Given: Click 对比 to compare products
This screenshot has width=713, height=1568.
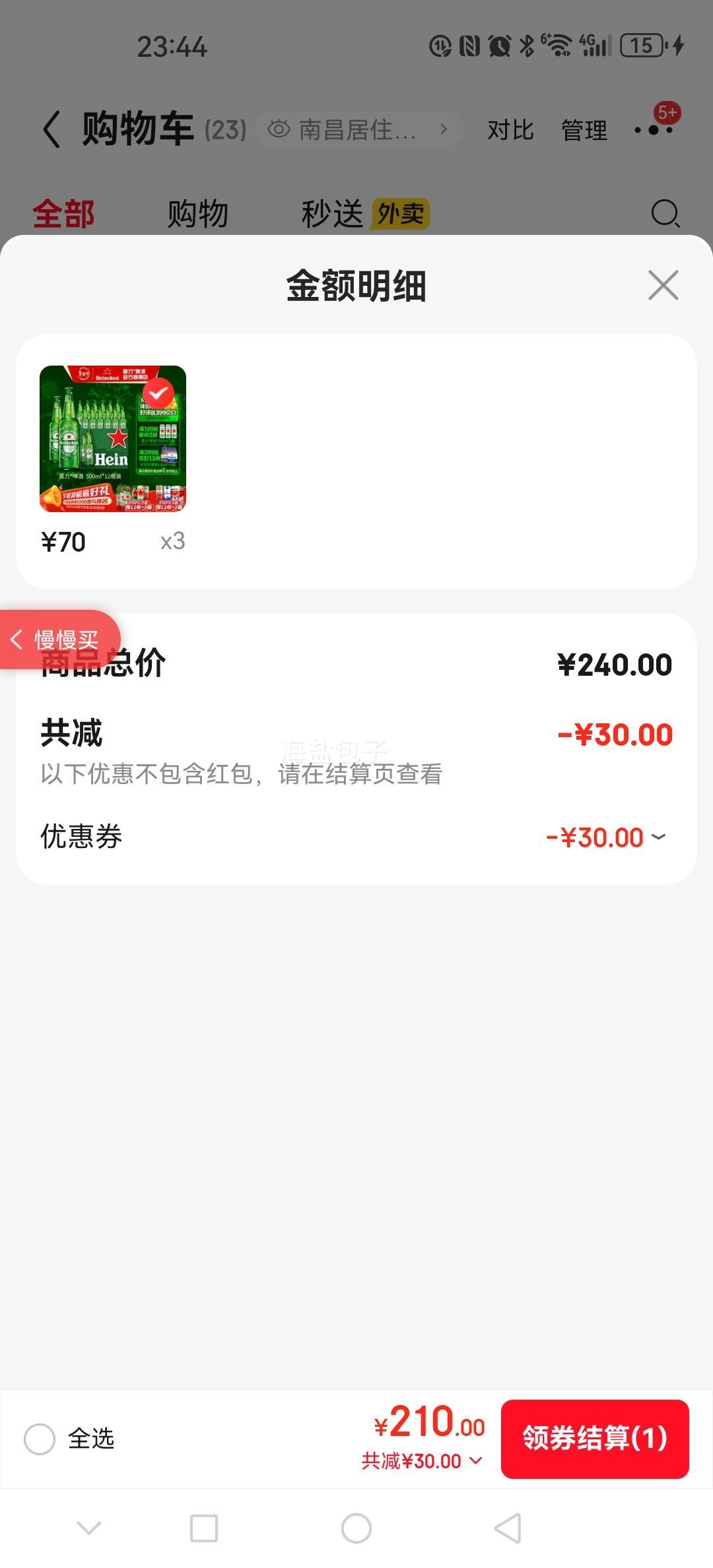Looking at the screenshot, I should point(510,129).
